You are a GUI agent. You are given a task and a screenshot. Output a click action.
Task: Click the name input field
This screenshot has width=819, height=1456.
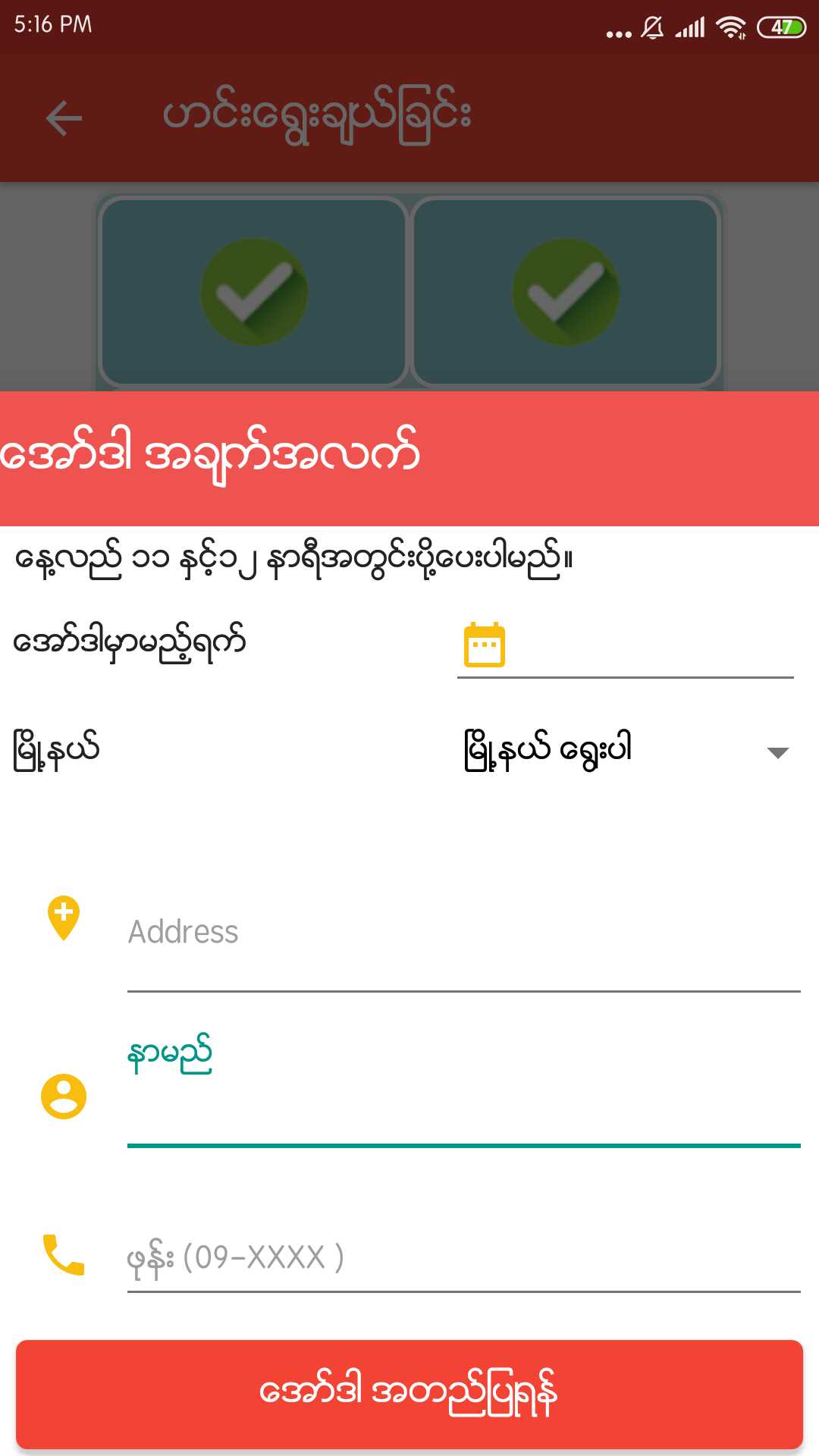(x=379, y=1115)
